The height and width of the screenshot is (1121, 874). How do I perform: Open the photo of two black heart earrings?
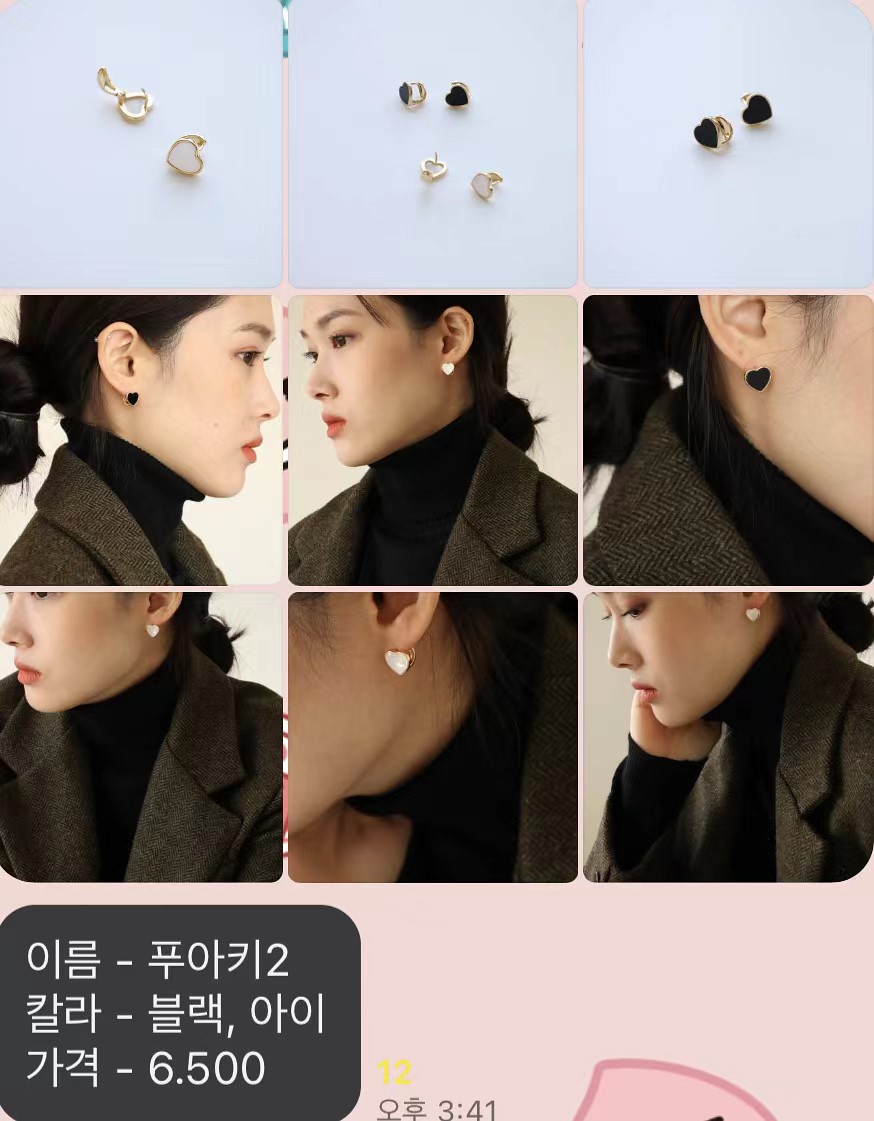pos(728,143)
